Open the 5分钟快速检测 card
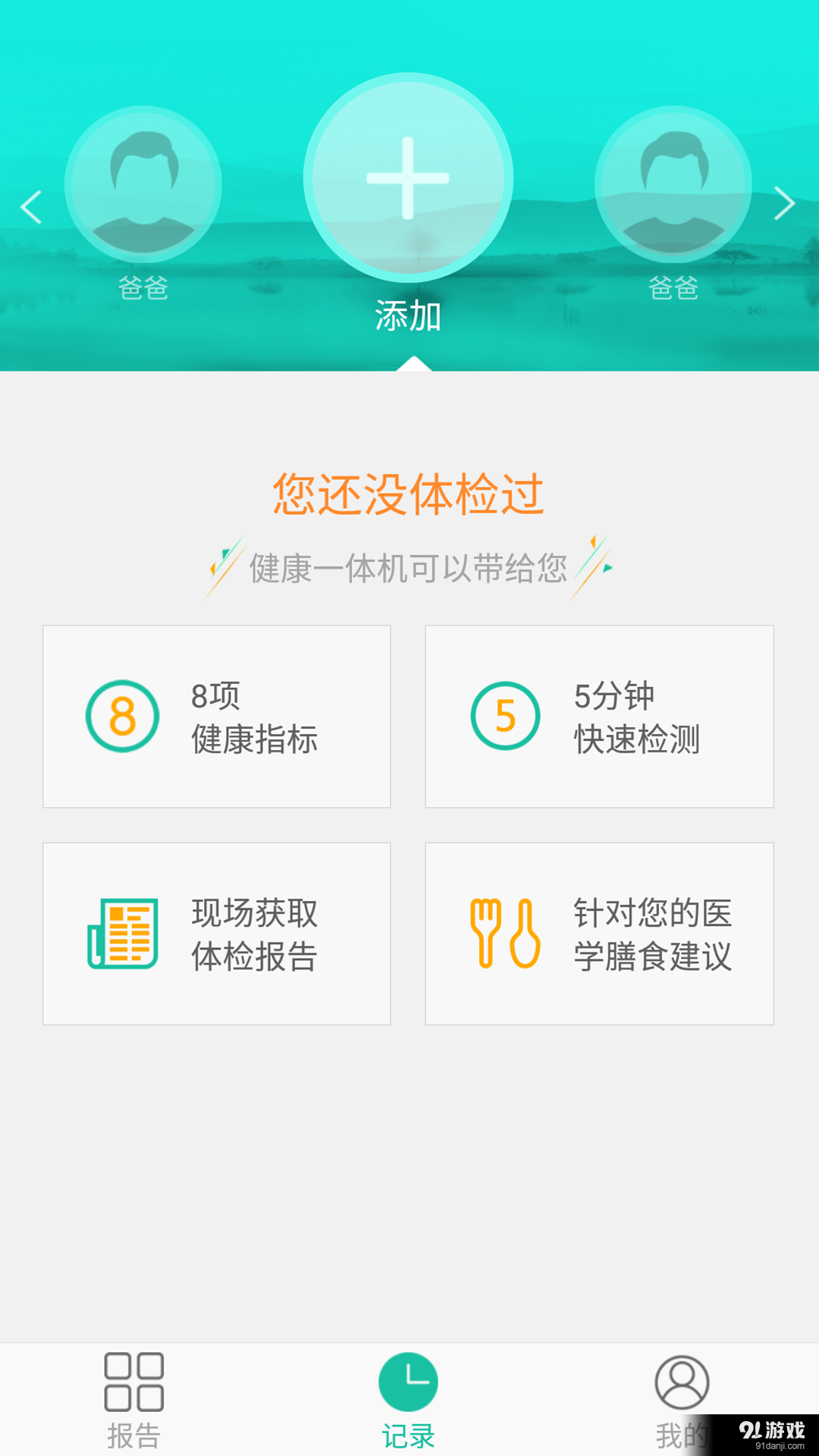The image size is (819, 1456). coord(599,717)
